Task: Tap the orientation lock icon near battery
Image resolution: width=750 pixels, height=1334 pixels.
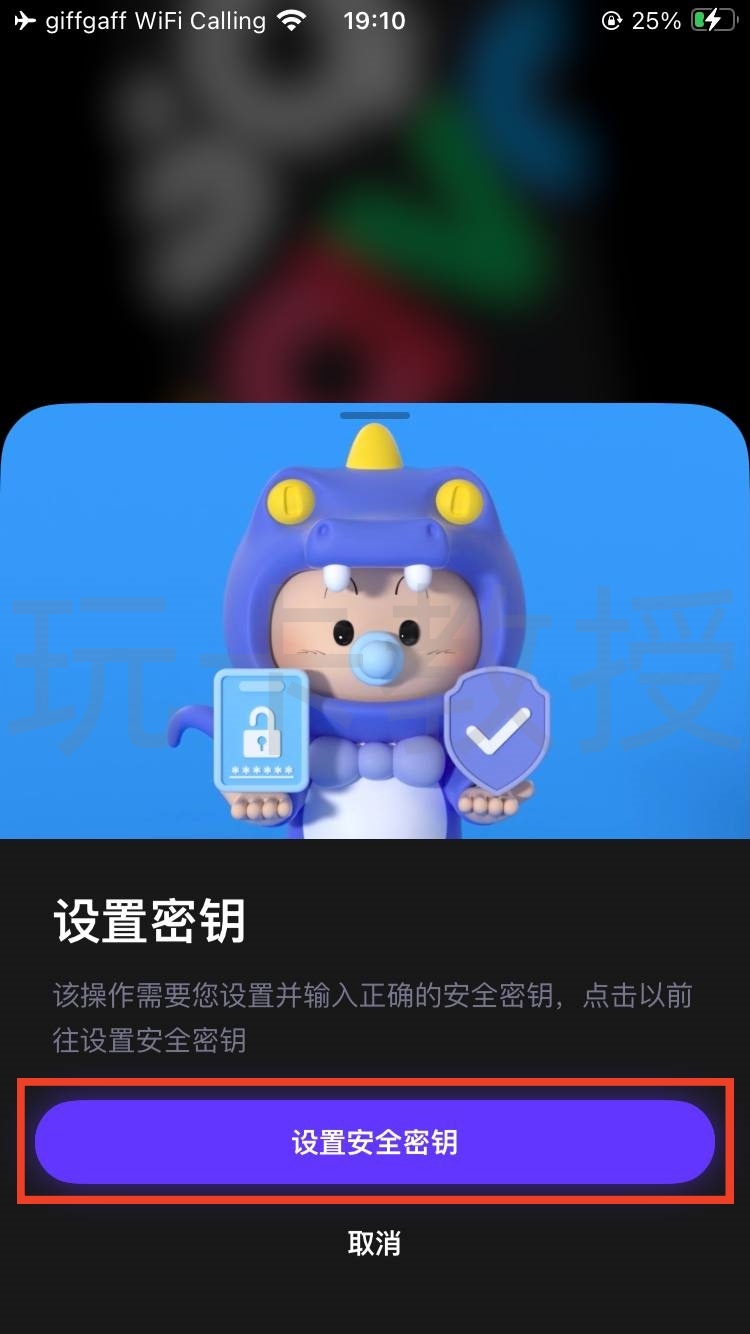Action: 611,18
